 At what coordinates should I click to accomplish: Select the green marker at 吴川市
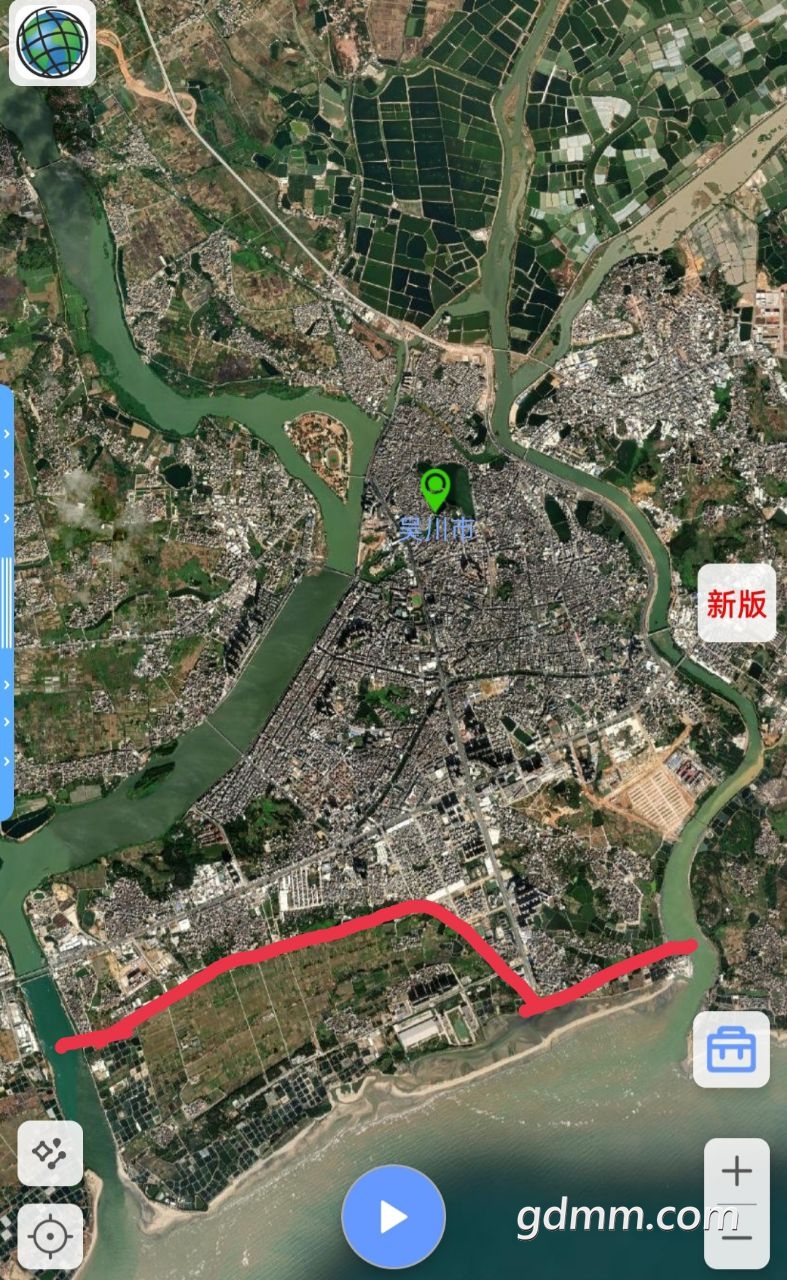coord(435,490)
